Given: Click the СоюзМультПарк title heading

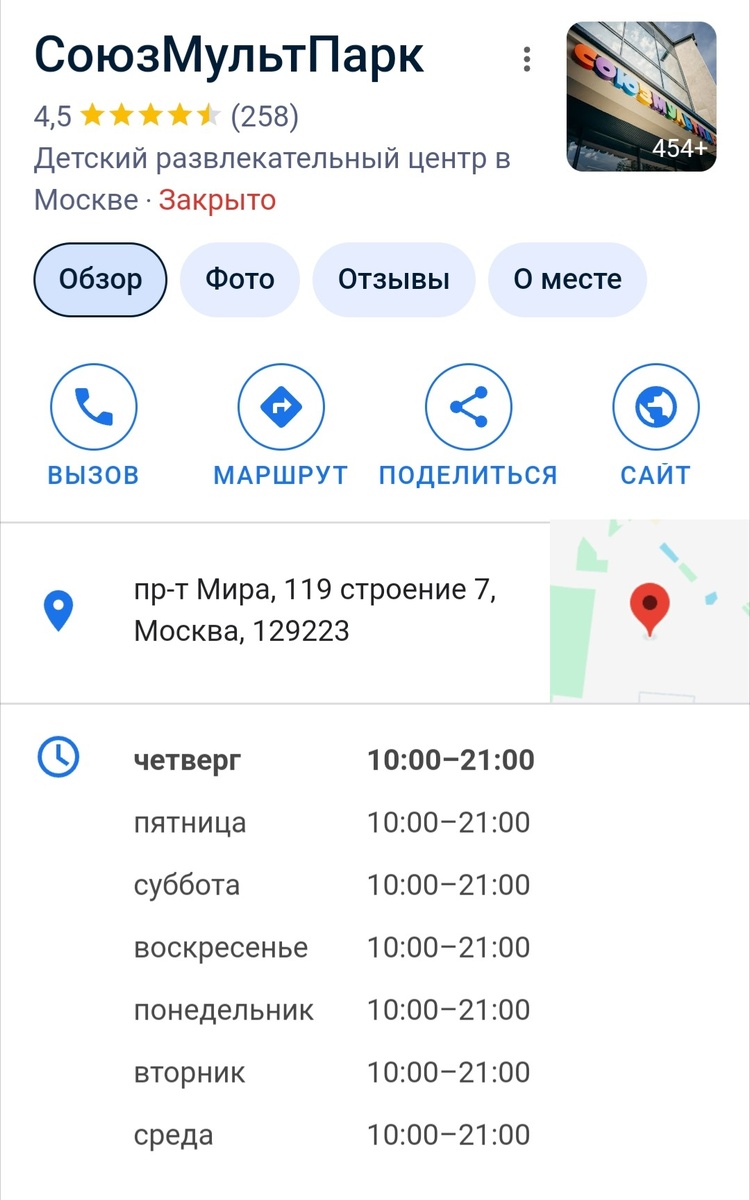Looking at the screenshot, I should click(x=229, y=56).
